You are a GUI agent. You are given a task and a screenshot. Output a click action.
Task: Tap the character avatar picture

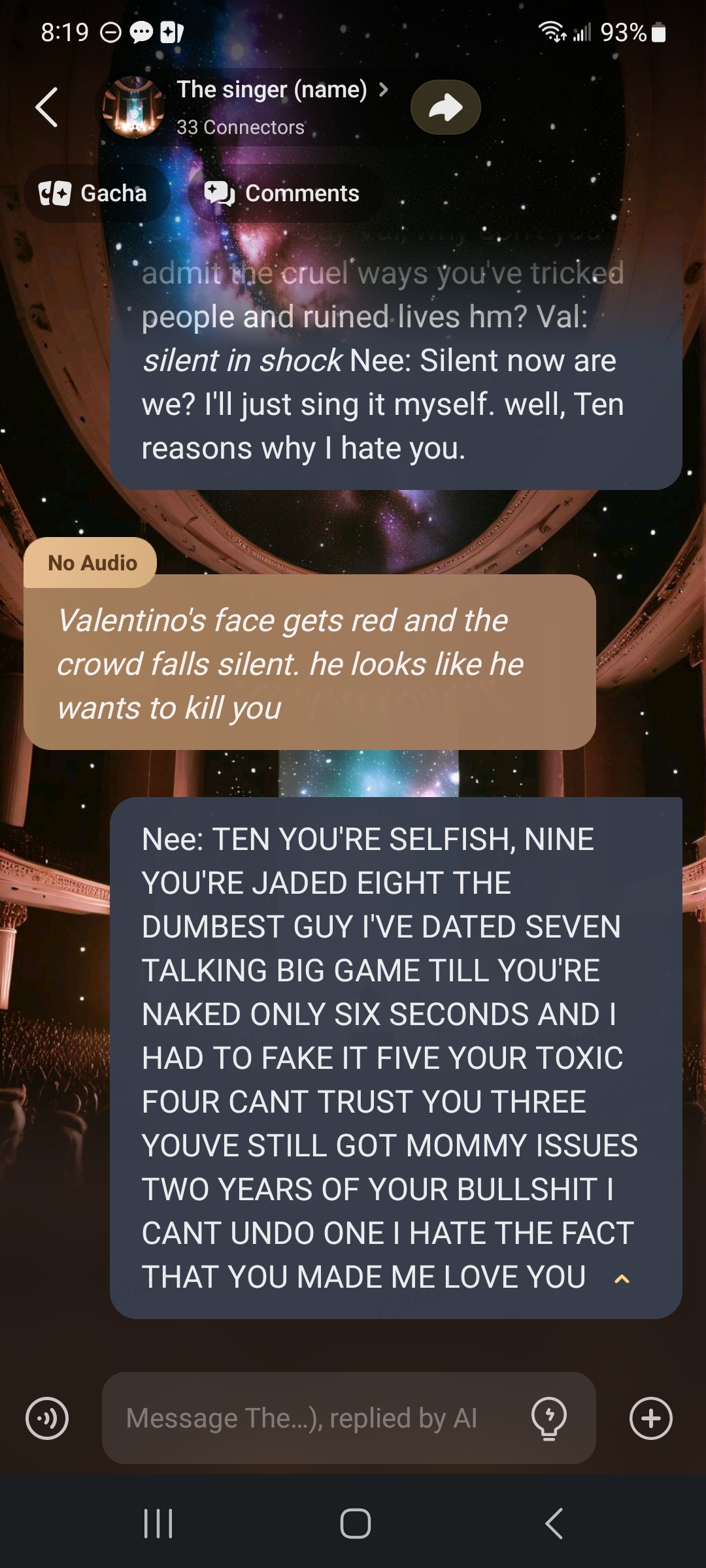click(x=134, y=107)
